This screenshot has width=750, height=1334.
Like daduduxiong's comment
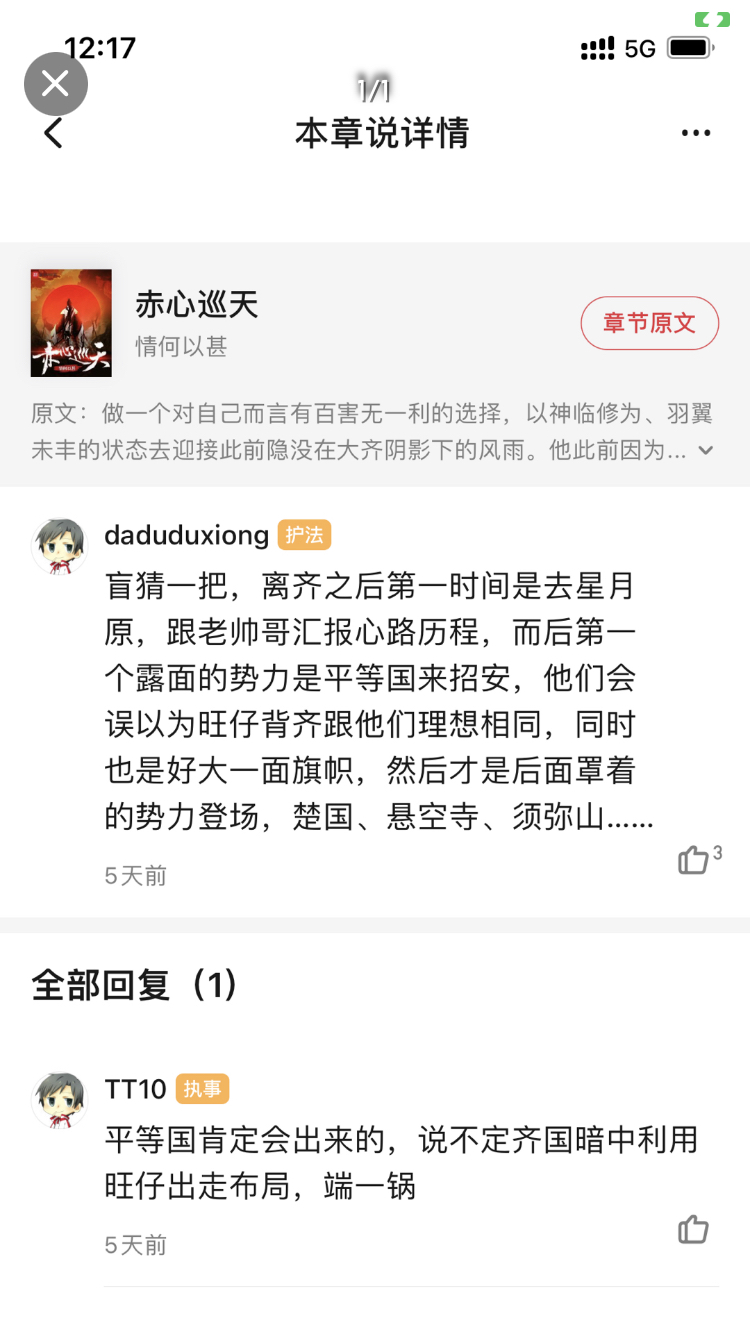point(694,859)
